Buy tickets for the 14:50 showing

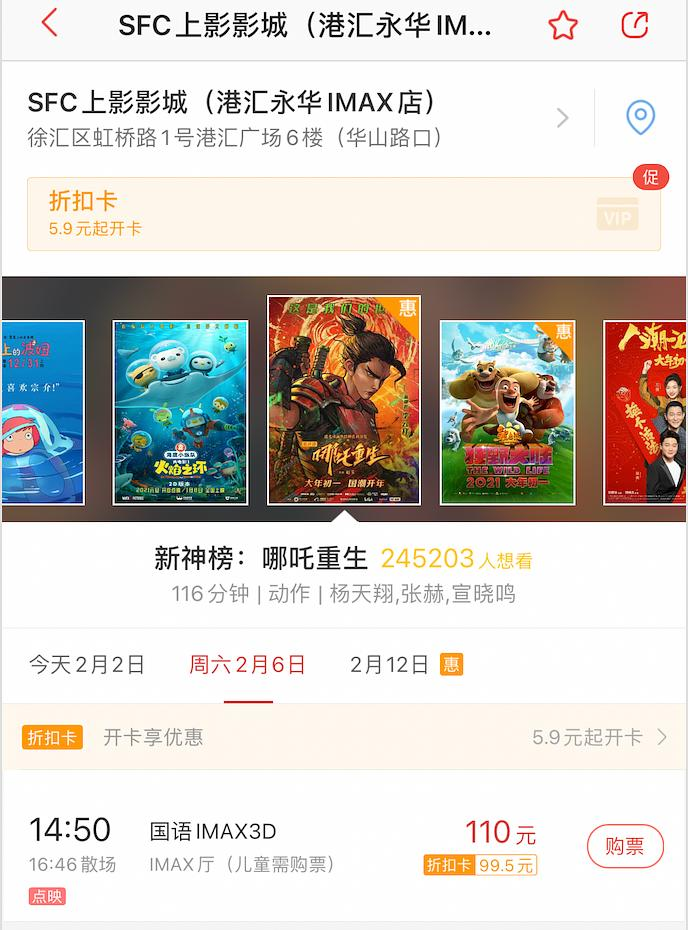(624, 847)
